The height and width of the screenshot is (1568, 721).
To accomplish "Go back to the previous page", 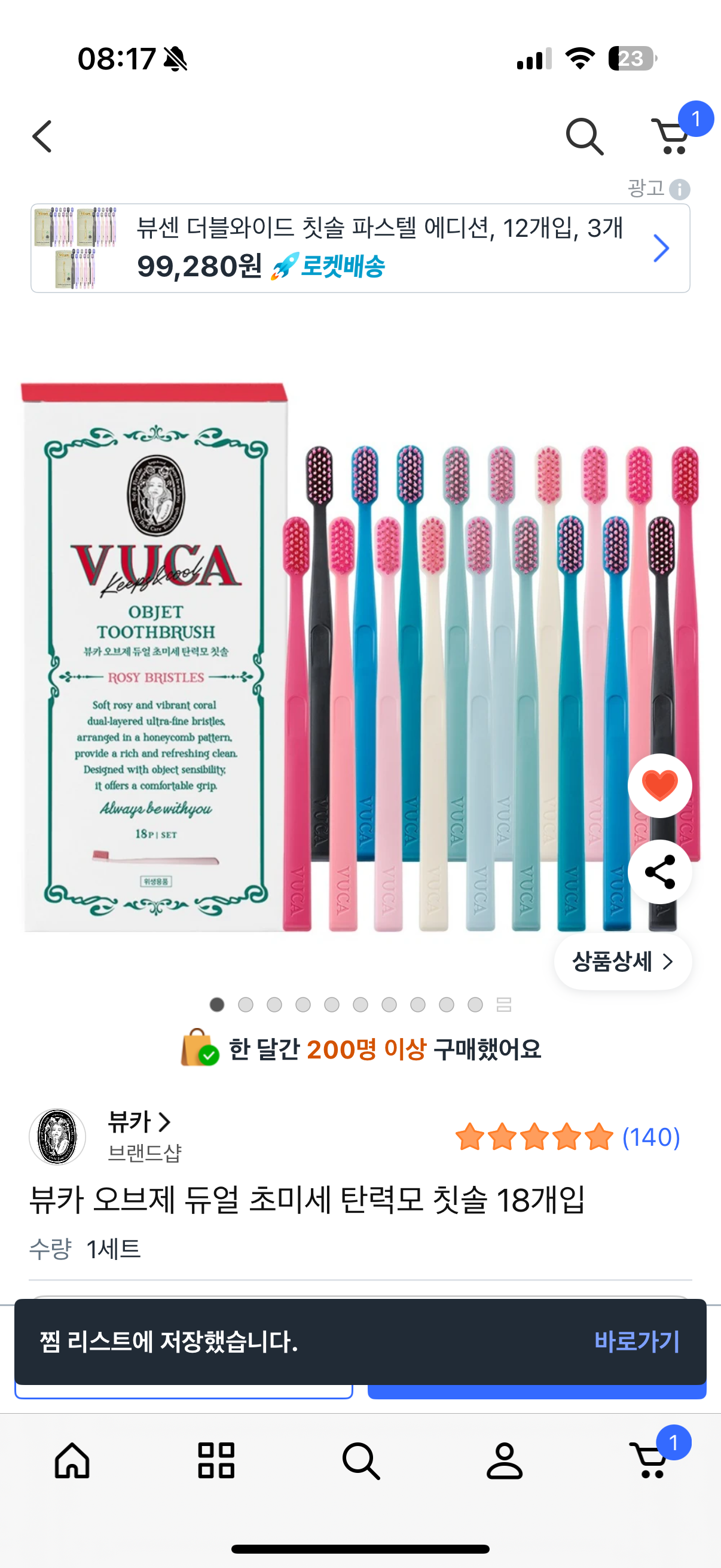I will tap(42, 136).
